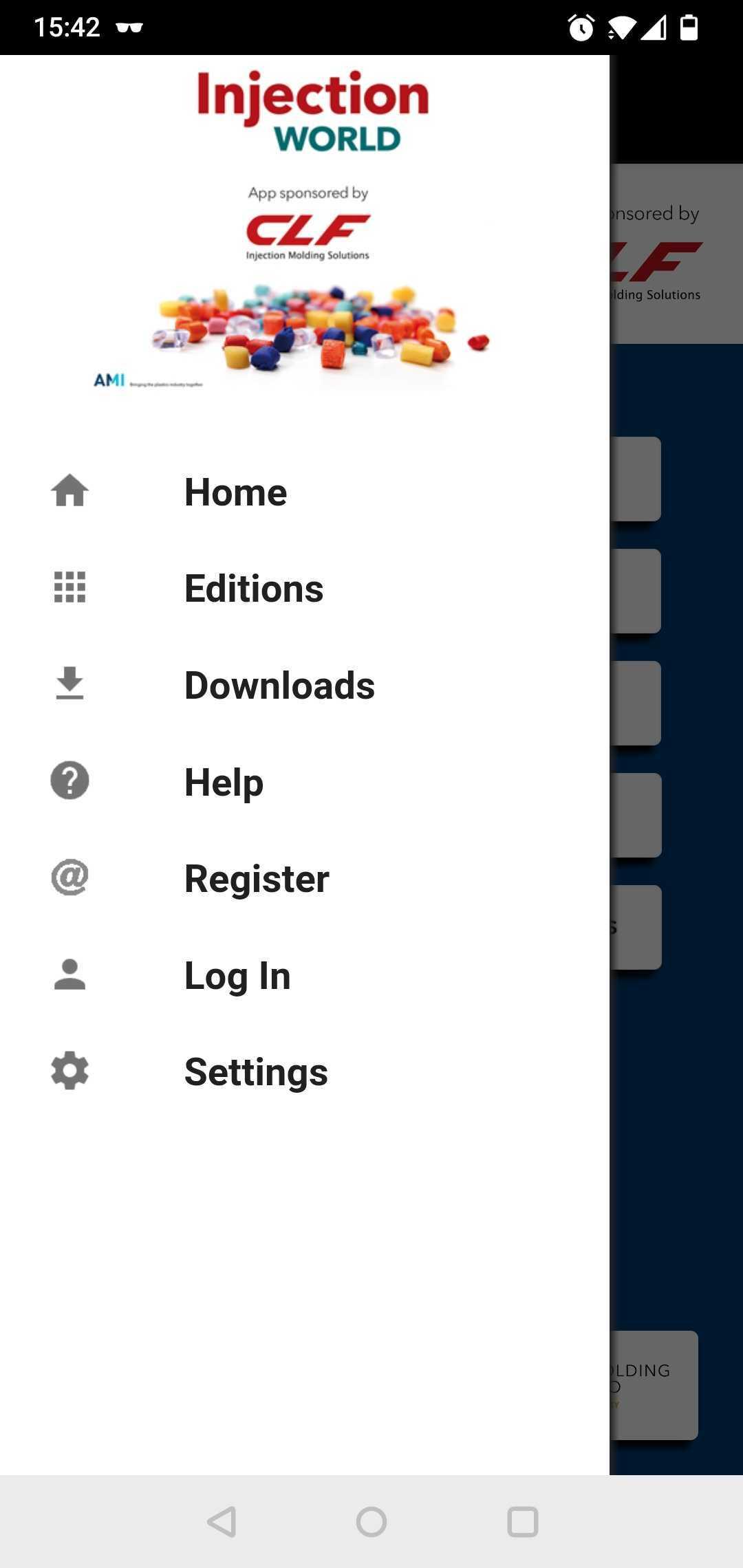Image resolution: width=743 pixels, height=1568 pixels.
Task: Tap the system back button
Action: 222,1521
